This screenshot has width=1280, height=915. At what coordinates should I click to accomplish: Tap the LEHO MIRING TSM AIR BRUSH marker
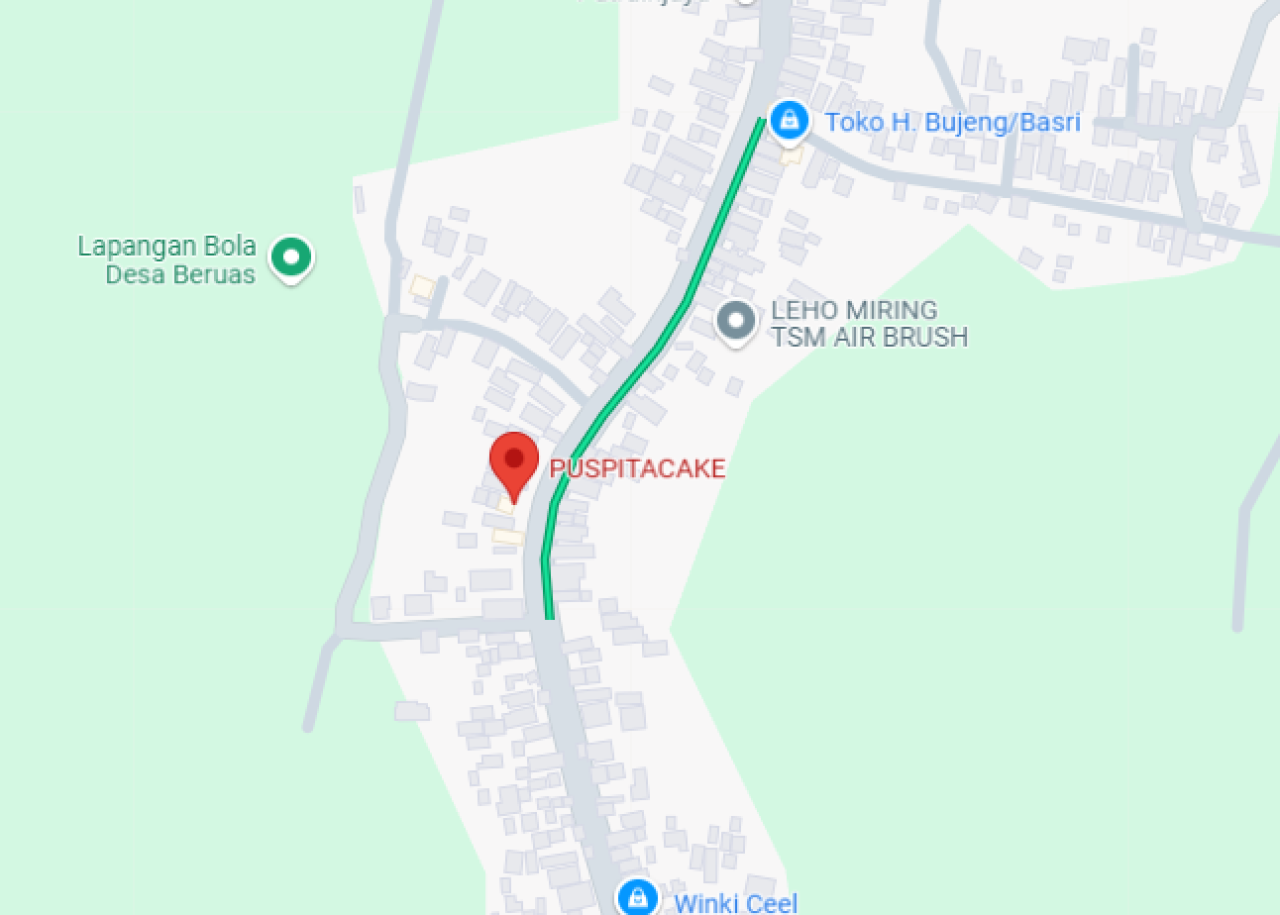coord(737,321)
